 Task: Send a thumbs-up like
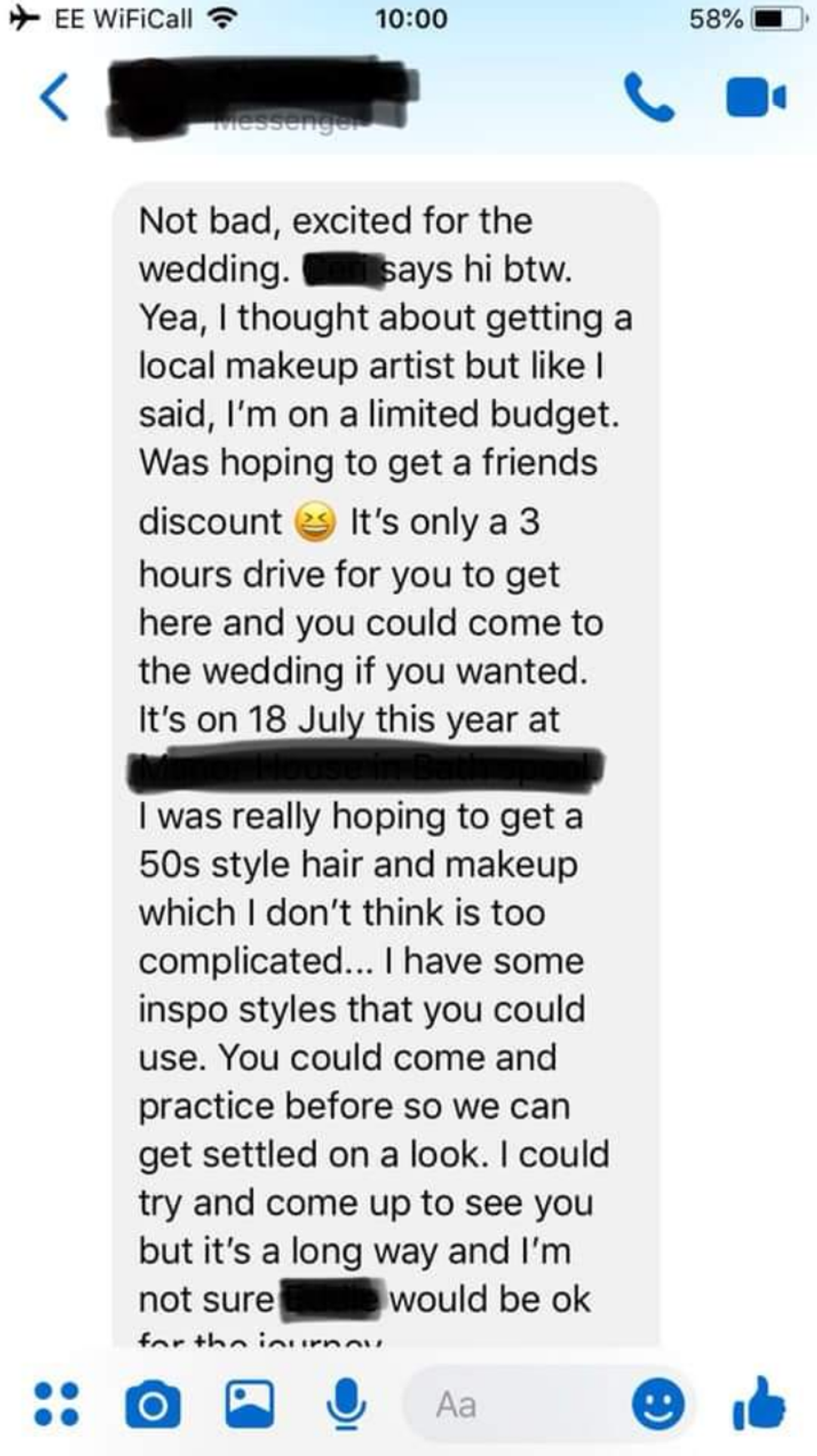[759, 1403]
